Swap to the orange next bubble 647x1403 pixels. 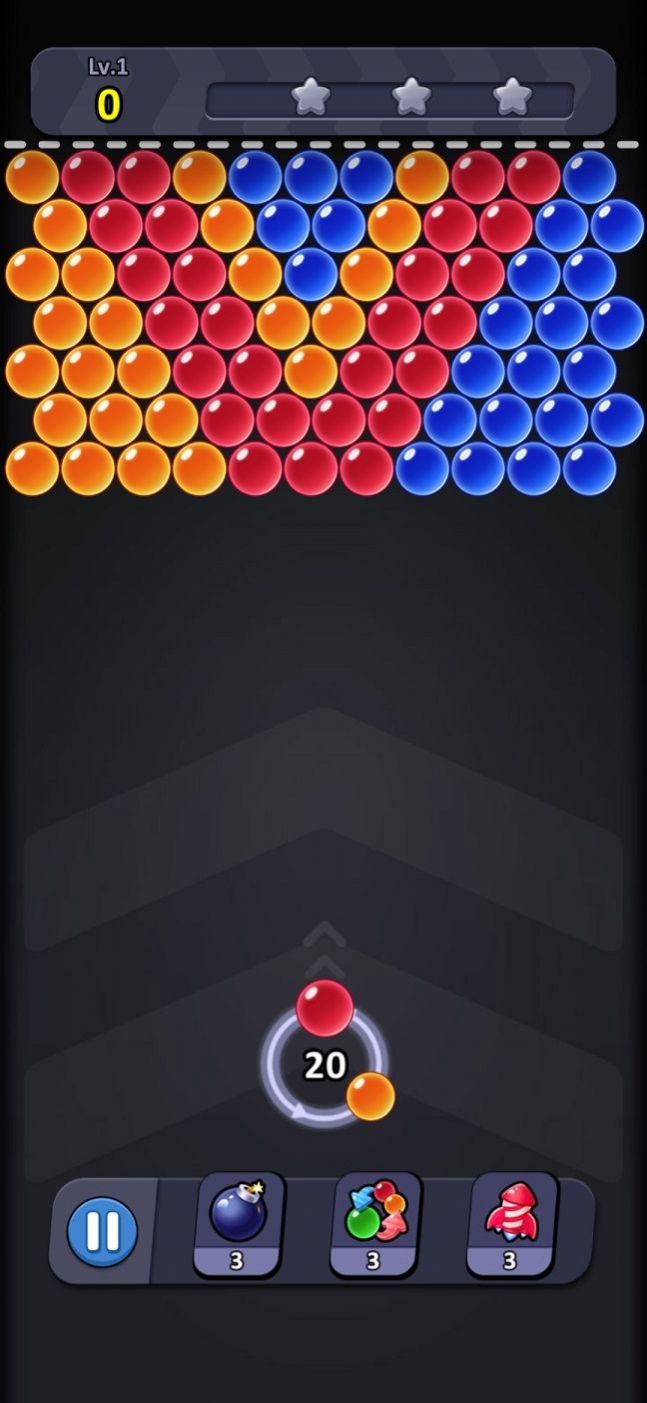click(x=371, y=1096)
